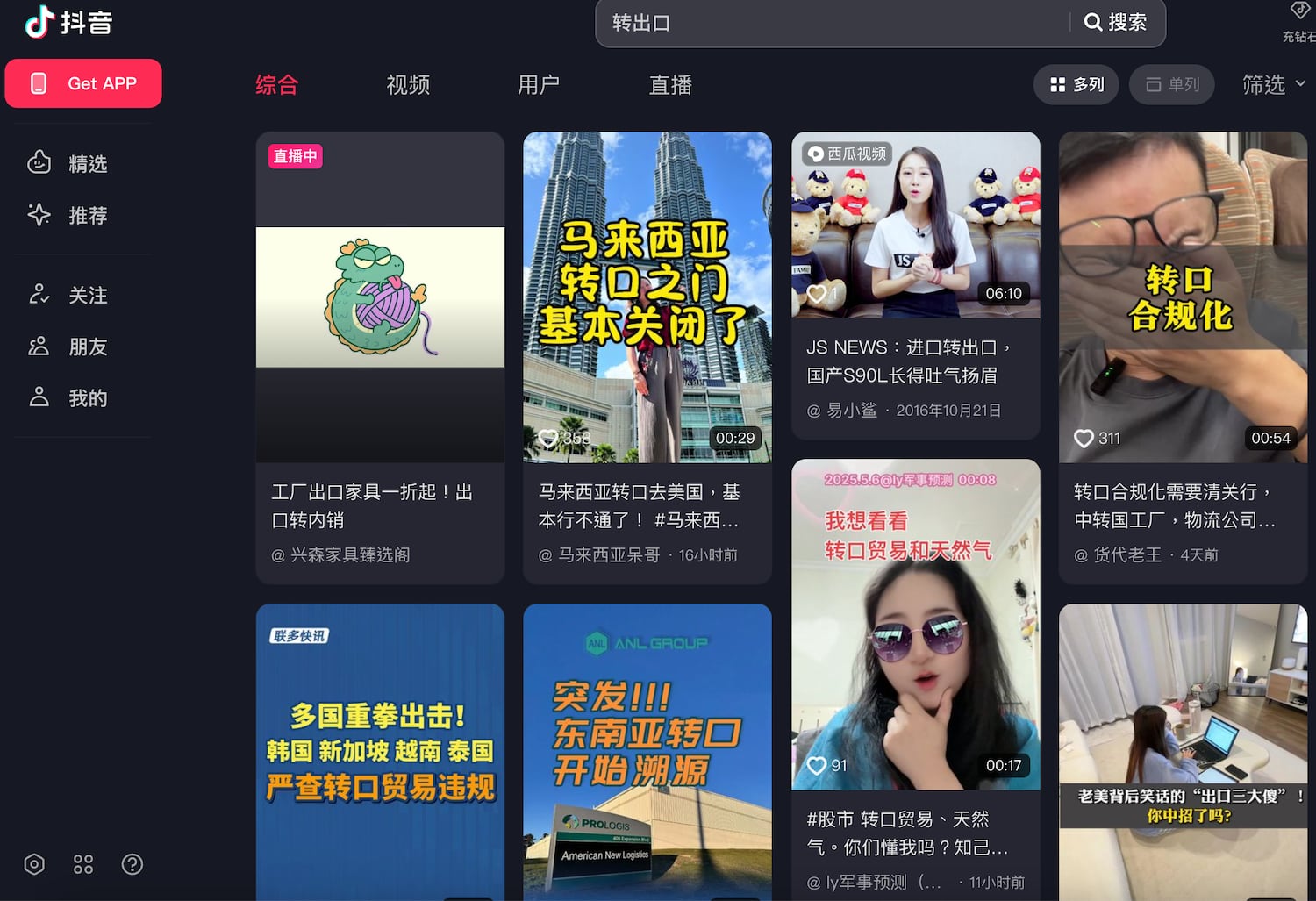The width and height of the screenshot is (1316, 901).
Task: Switch to the 视频 tab
Action: (408, 85)
